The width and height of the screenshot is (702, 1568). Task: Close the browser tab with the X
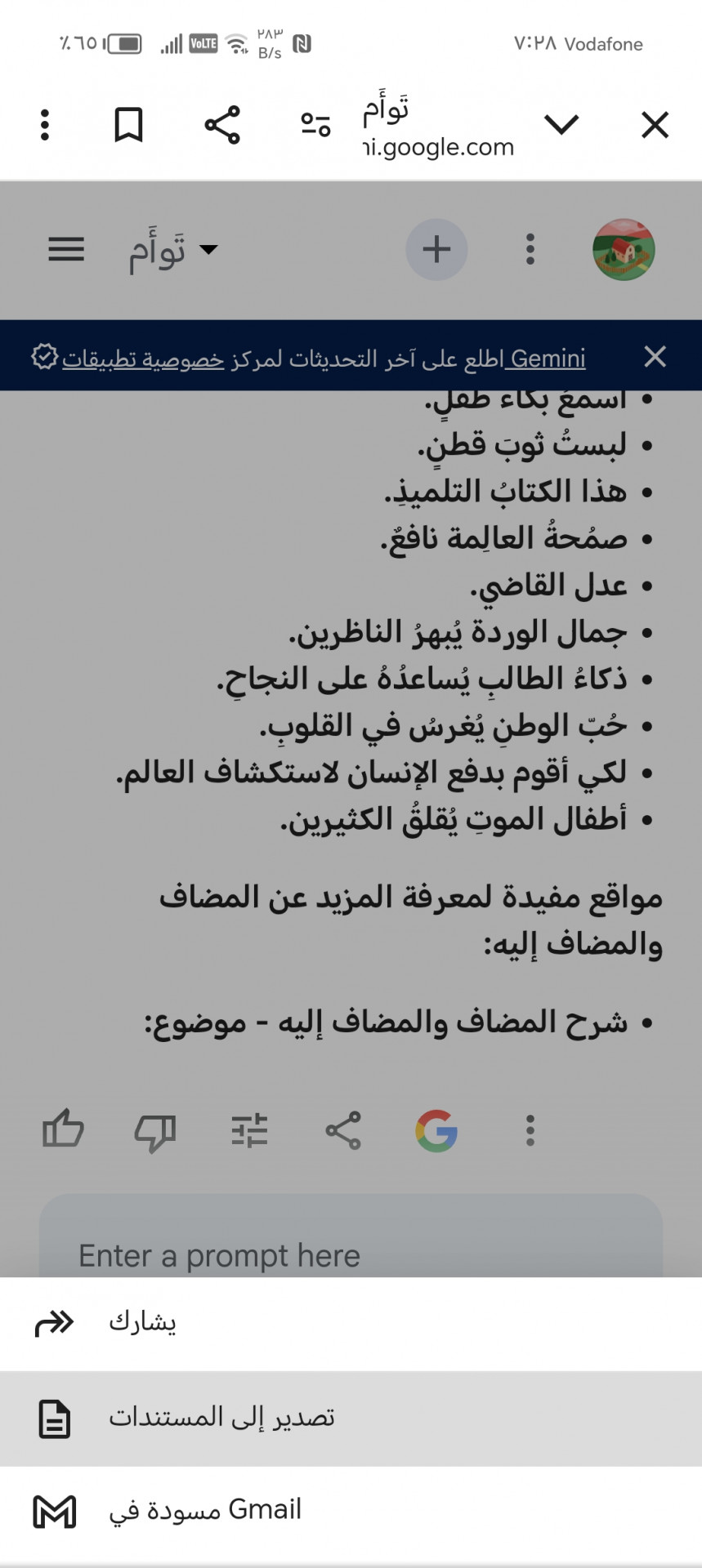click(x=655, y=125)
